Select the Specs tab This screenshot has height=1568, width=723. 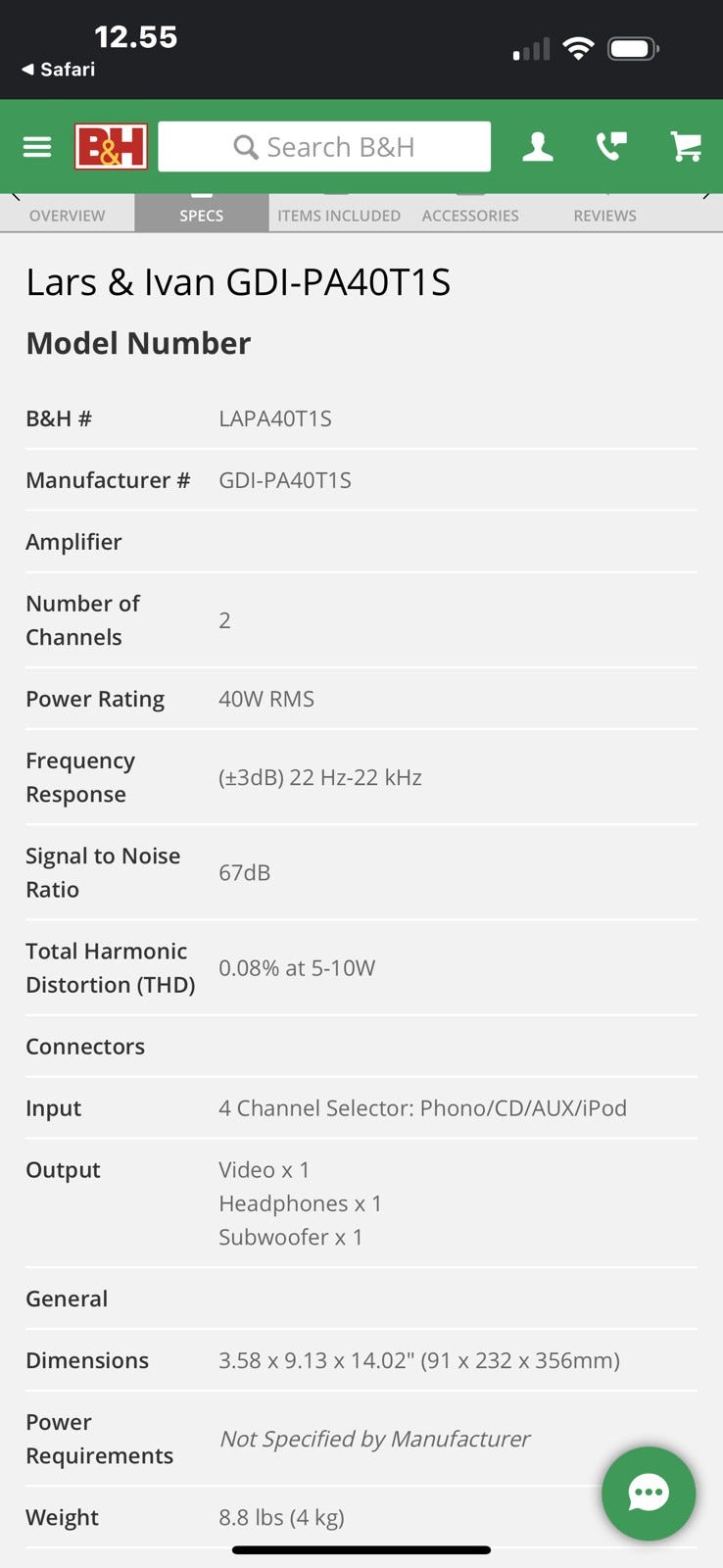point(201,215)
